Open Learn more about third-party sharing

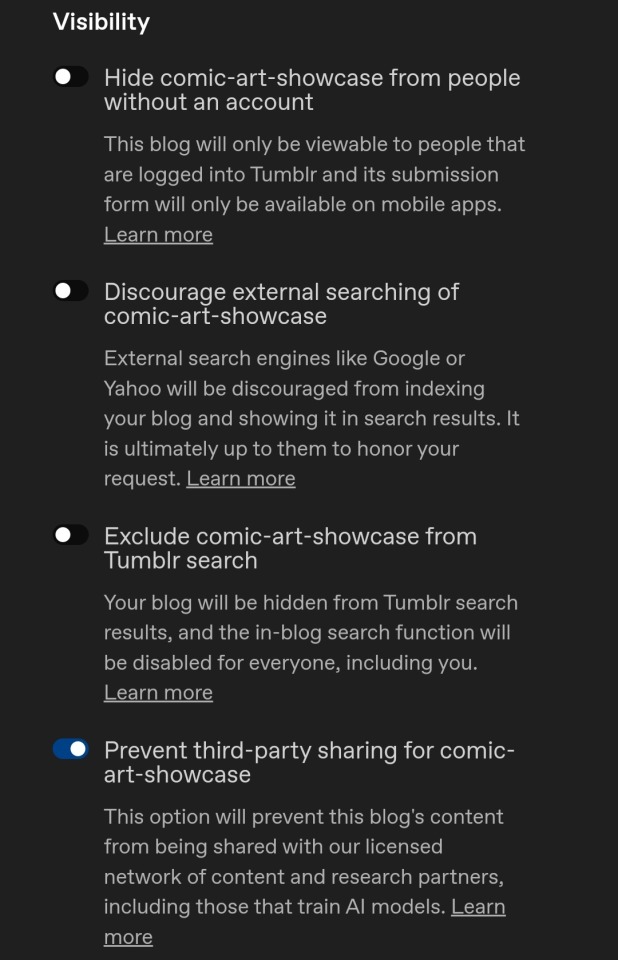(477, 908)
